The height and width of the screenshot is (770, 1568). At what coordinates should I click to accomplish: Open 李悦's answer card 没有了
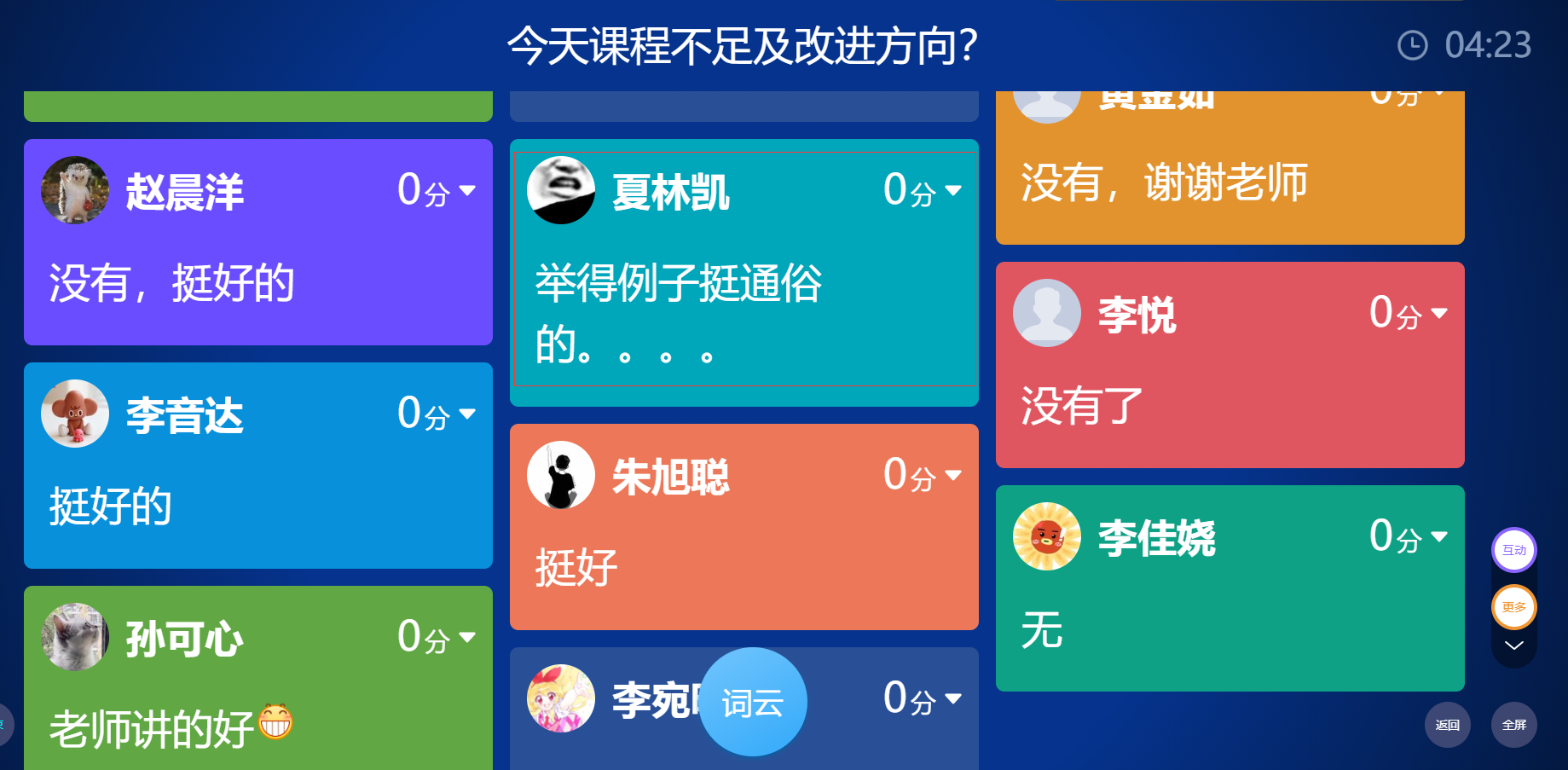click(x=1230, y=405)
